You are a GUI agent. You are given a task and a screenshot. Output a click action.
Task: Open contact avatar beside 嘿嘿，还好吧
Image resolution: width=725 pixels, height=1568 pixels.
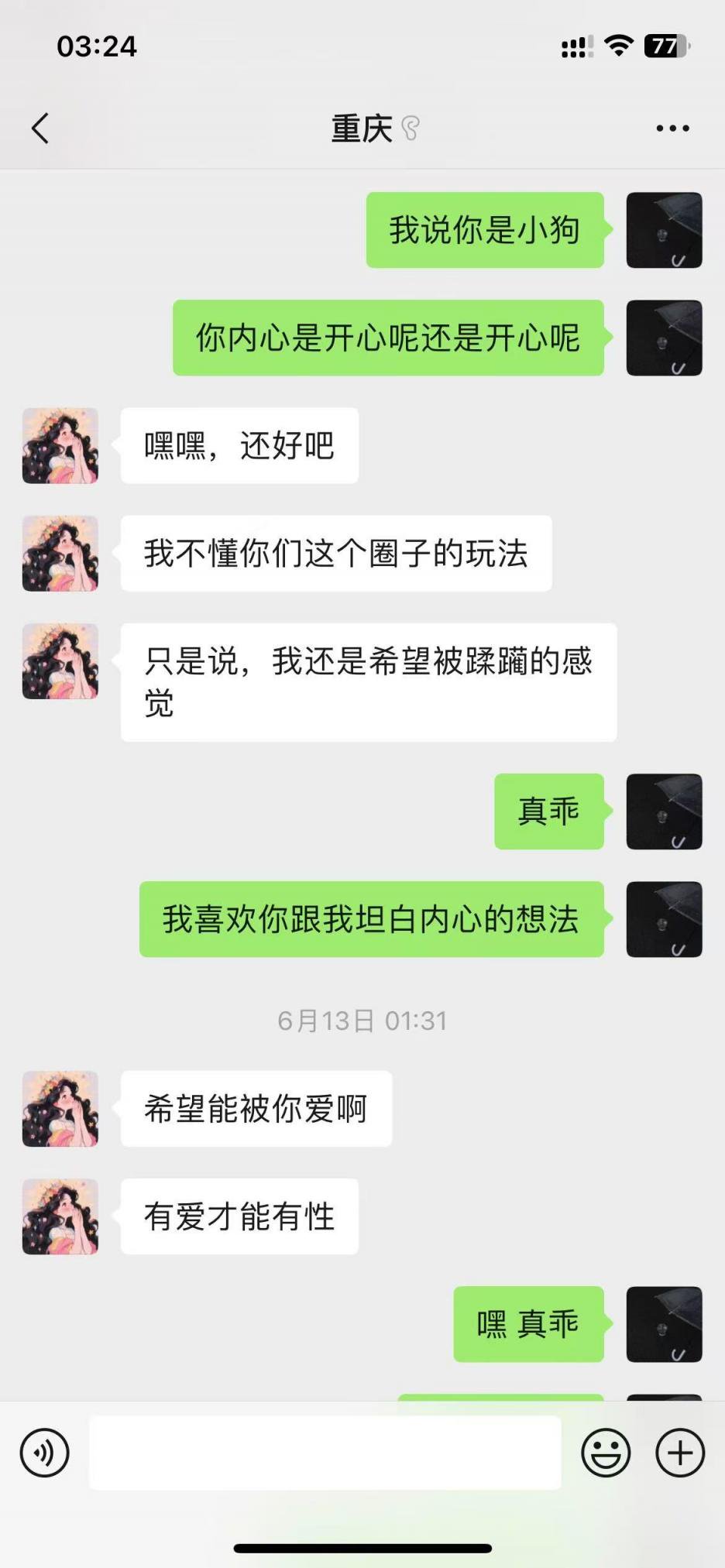pos(60,446)
